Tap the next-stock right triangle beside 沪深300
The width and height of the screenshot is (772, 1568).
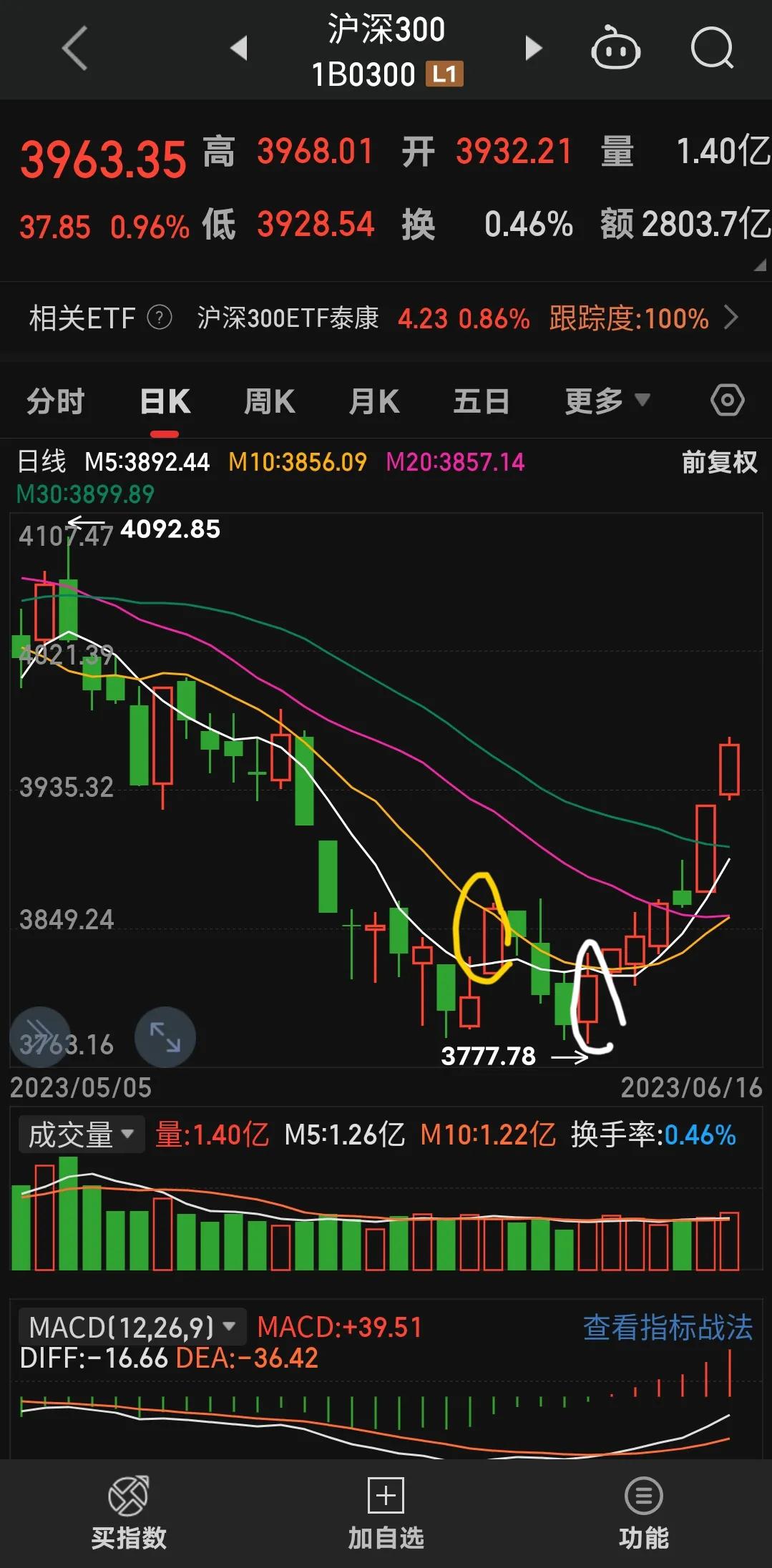click(533, 47)
